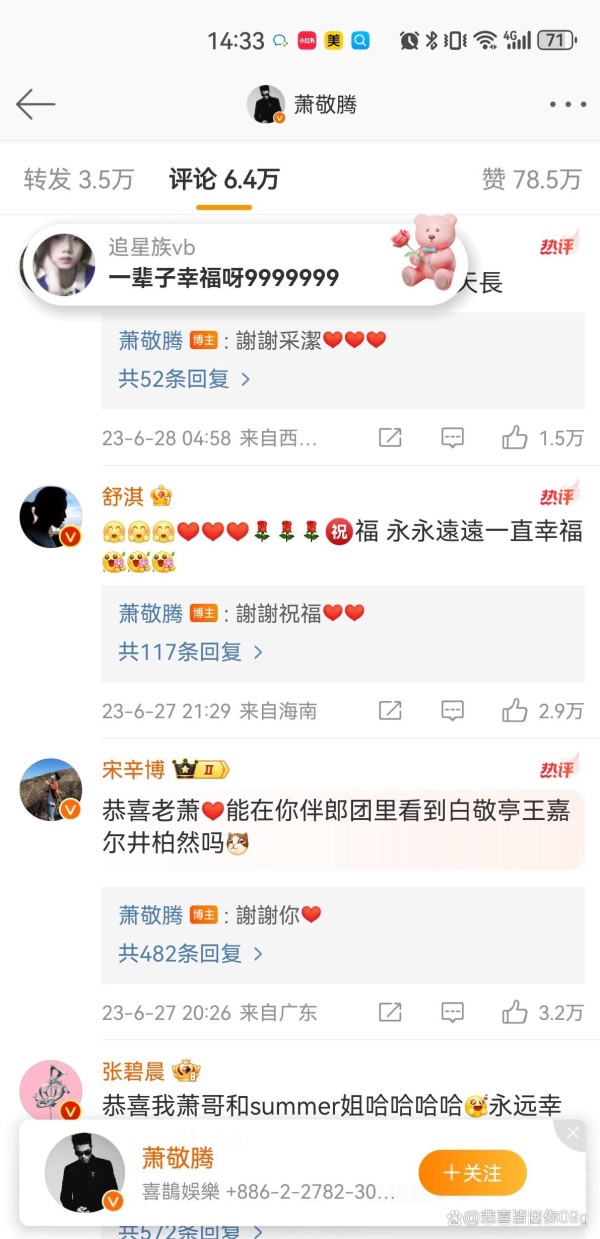Like the comment with 1.5万 likes
Screen dimensions: 600x1239
542,438
